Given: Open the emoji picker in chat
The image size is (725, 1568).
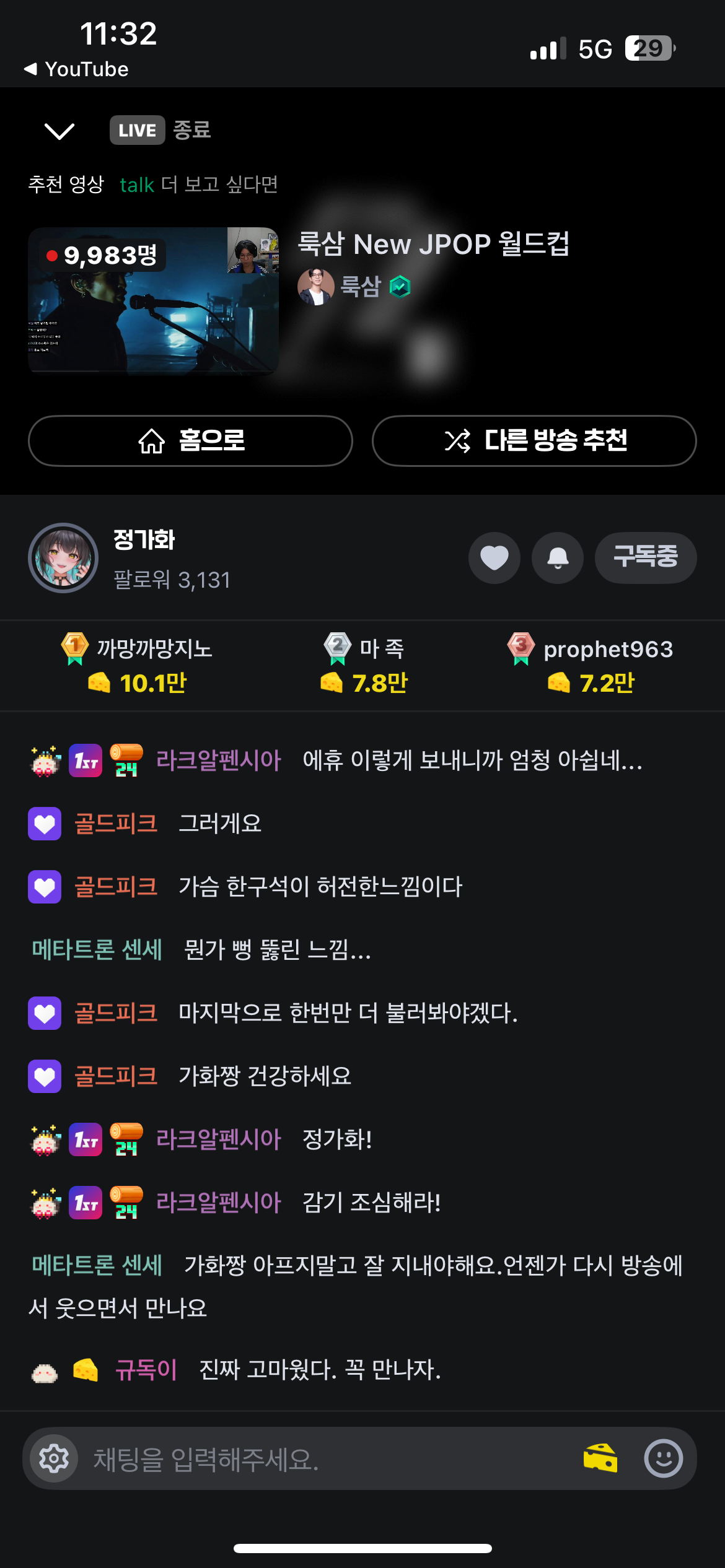Looking at the screenshot, I should click(x=664, y=1458).
